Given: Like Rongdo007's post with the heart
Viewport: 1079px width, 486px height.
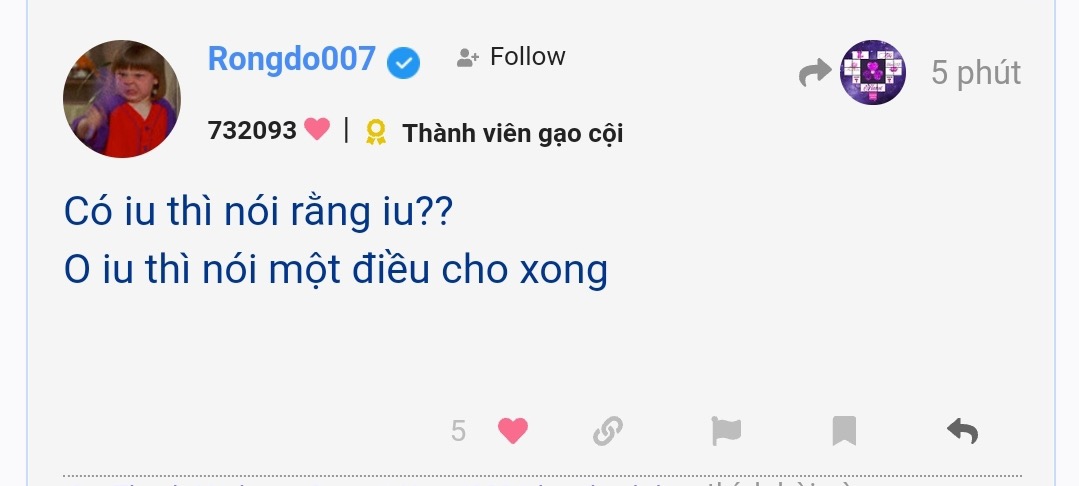Looking at the screenshot, I should click(513, 431).
